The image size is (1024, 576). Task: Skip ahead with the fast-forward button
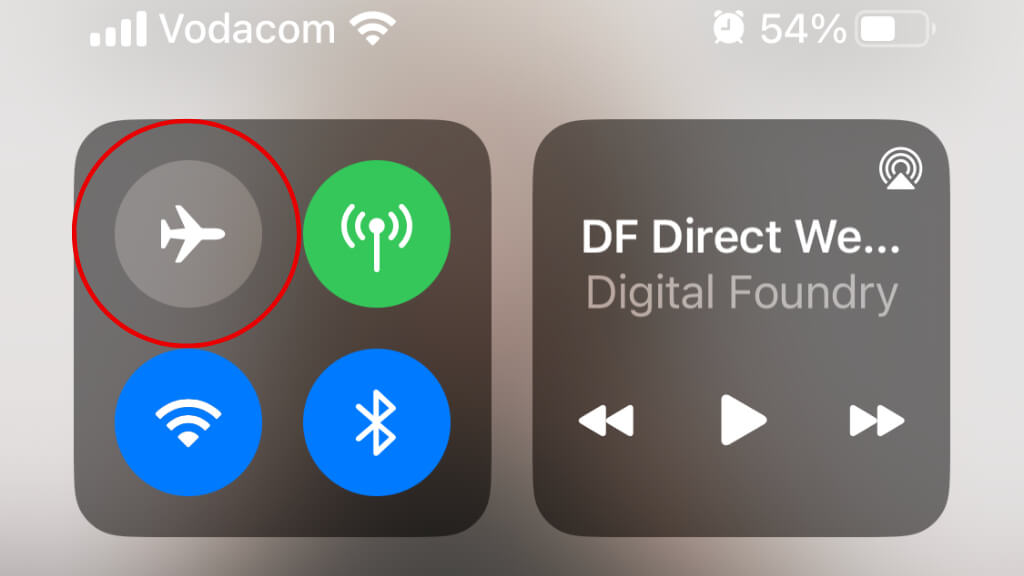(x=877, y=421)
